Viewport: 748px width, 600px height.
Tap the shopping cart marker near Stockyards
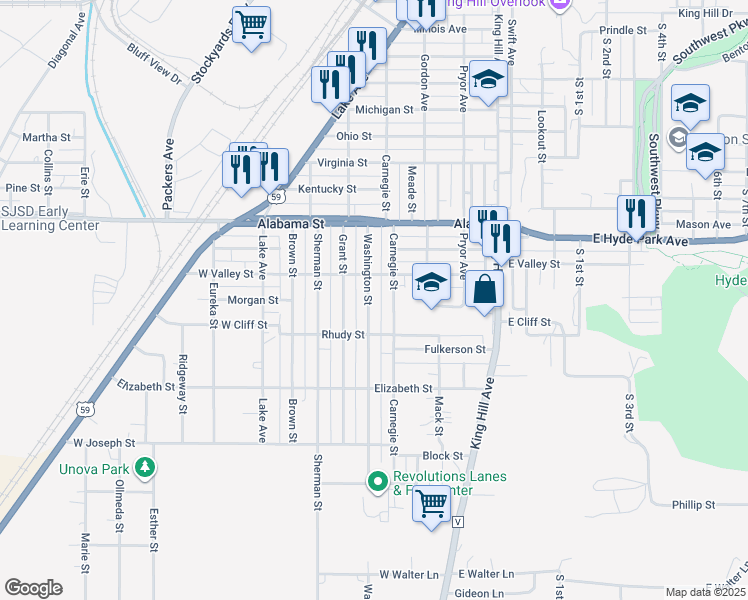pos(253,25)
